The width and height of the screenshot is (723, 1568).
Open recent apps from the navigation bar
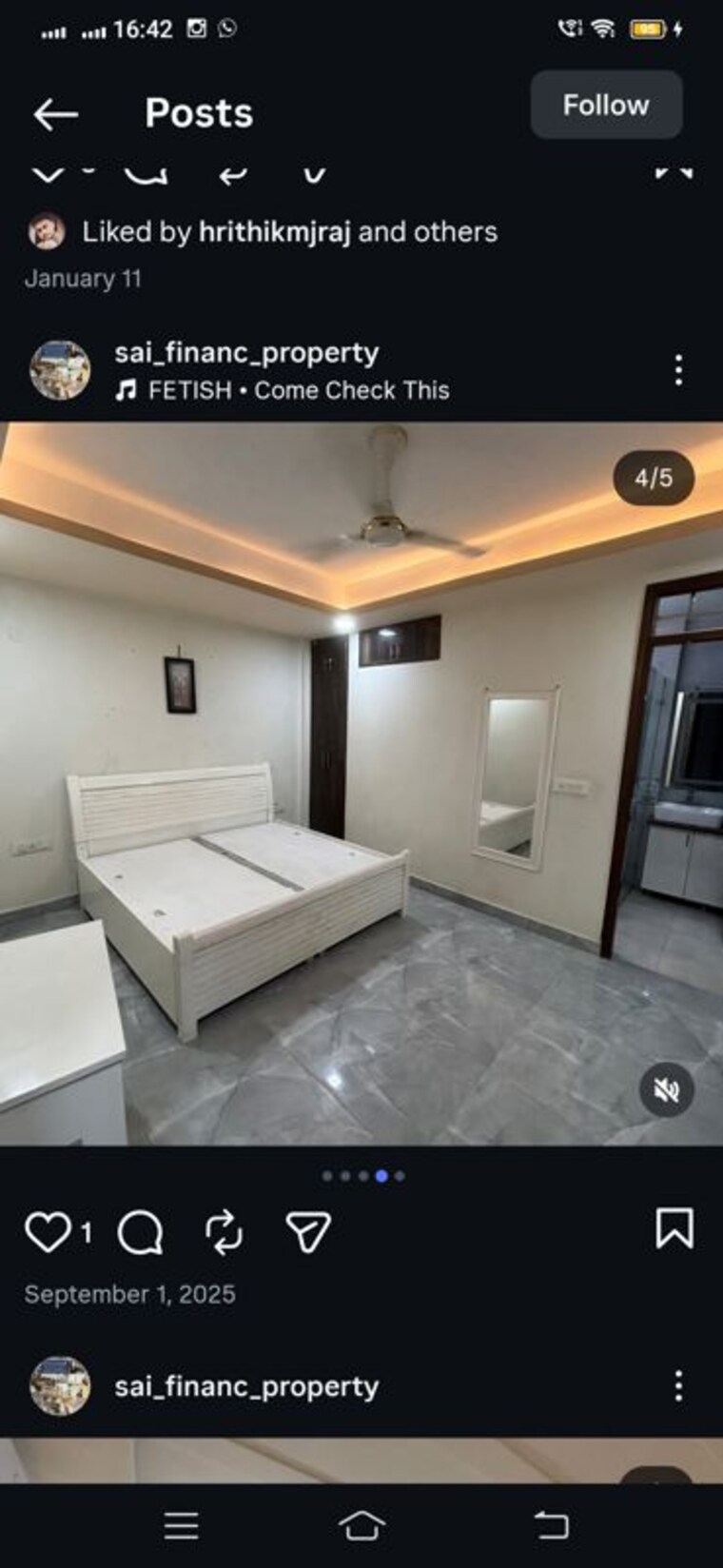pos(181,1525)
